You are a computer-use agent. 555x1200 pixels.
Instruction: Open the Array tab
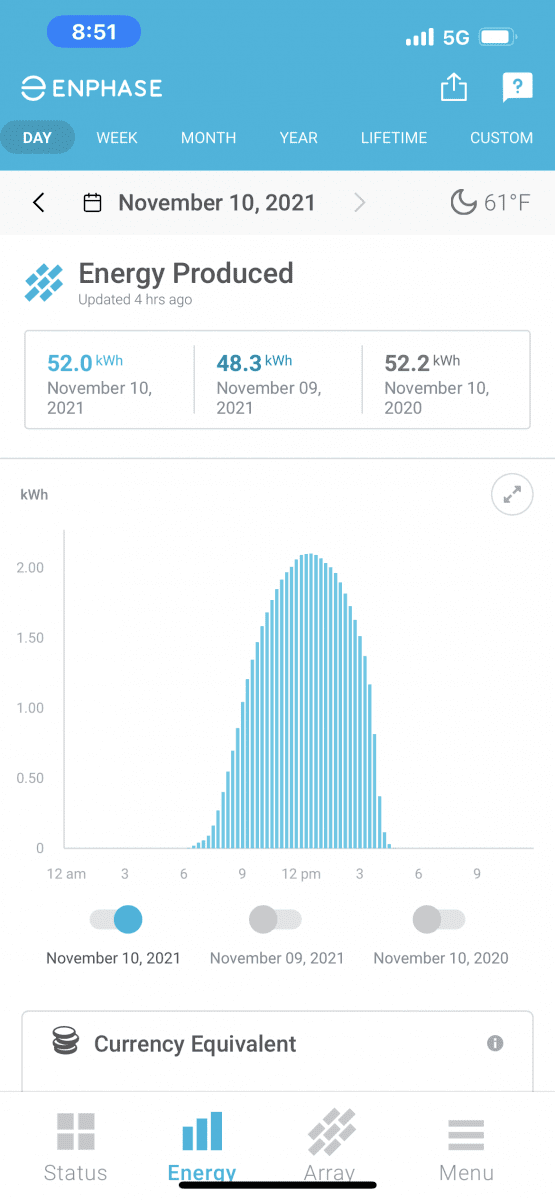(x=330, y=1147)
